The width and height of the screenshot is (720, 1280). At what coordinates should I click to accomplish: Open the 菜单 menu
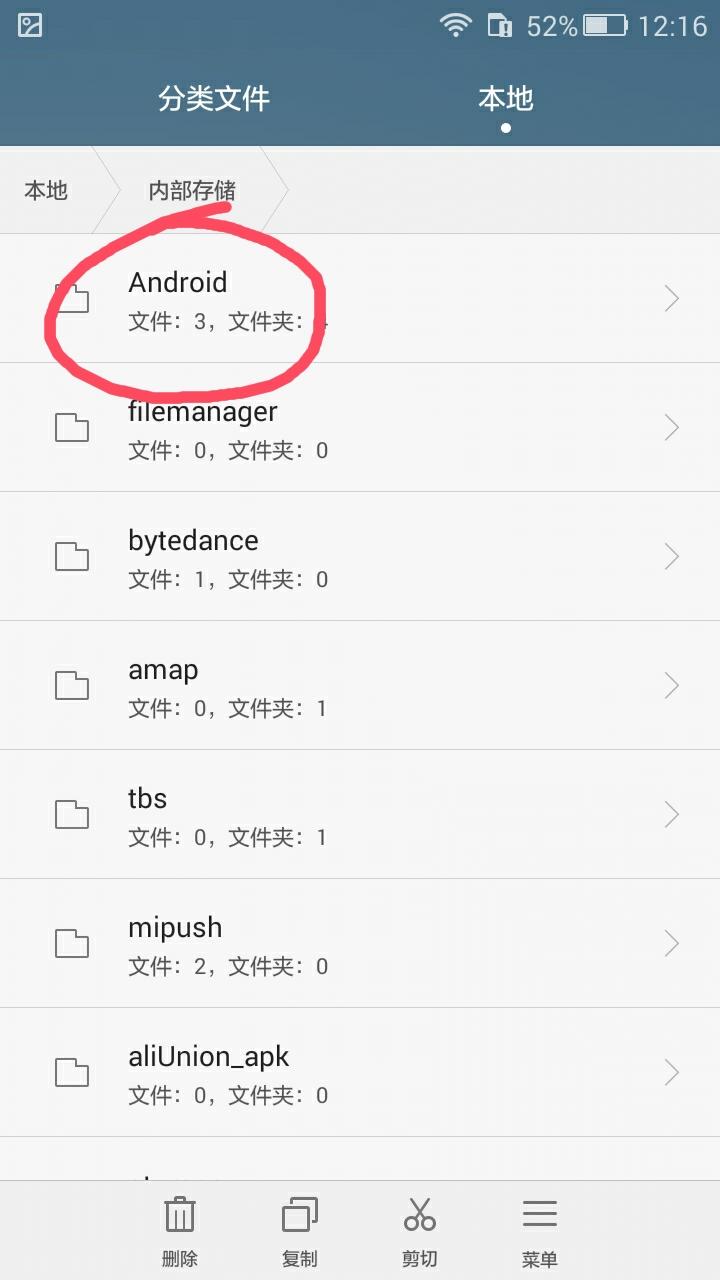(540, 1231)
